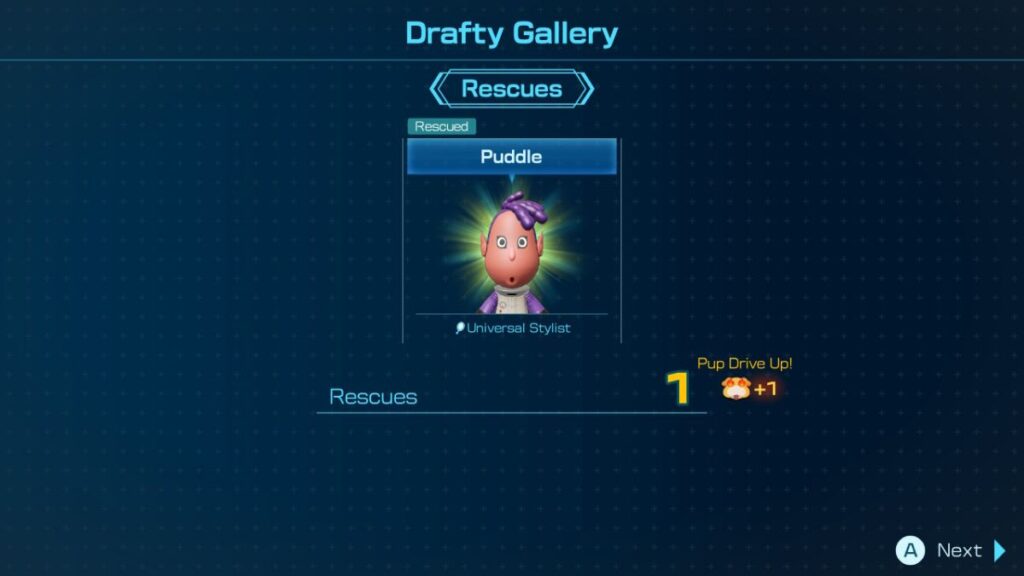Continue with the Next button
Viewport: 1024px width, 576px height.
point(950,550)
